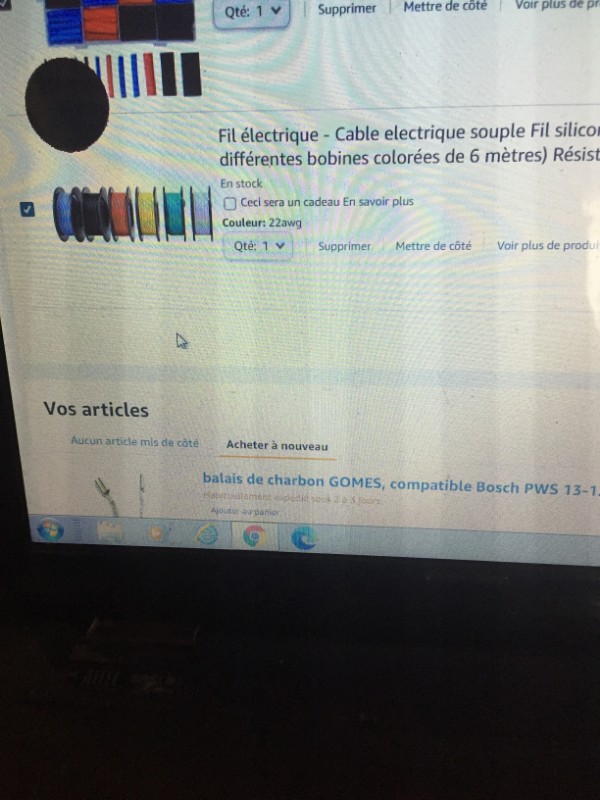The height and width of the screenshot is (800, 600).
Task: Uncheck the Fil électrique item selection checkbox
Action: (x=27, y=209)
